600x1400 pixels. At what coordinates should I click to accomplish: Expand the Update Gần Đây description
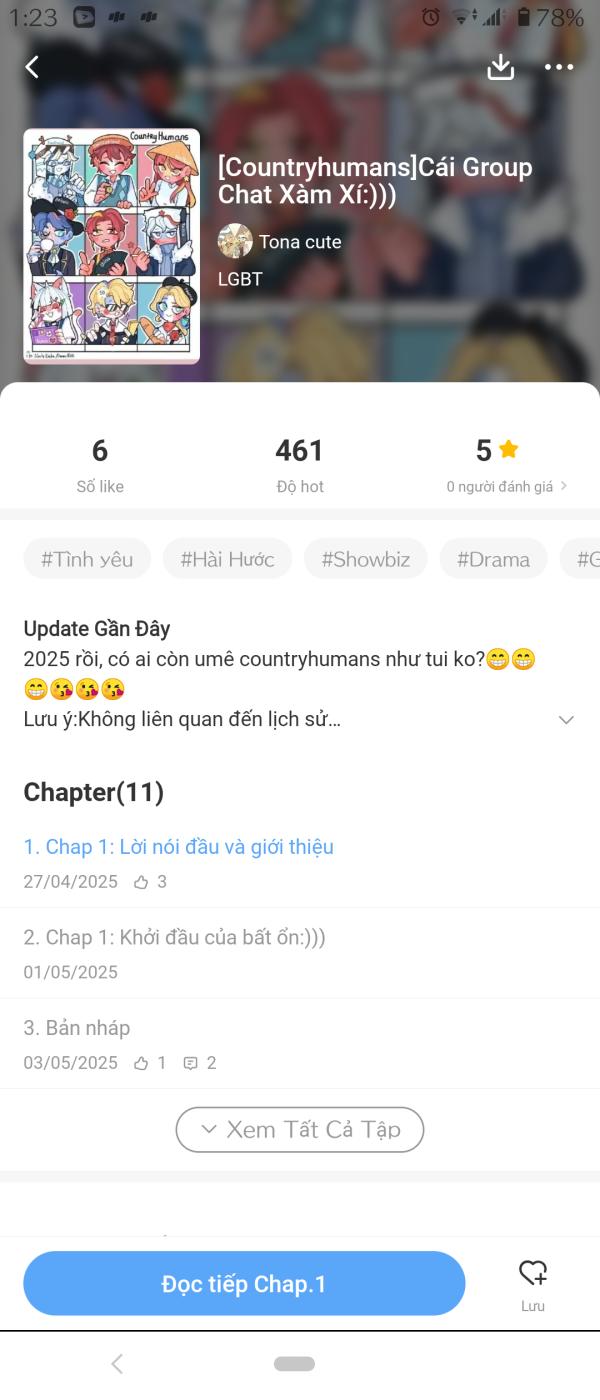(x=566, y=720)
